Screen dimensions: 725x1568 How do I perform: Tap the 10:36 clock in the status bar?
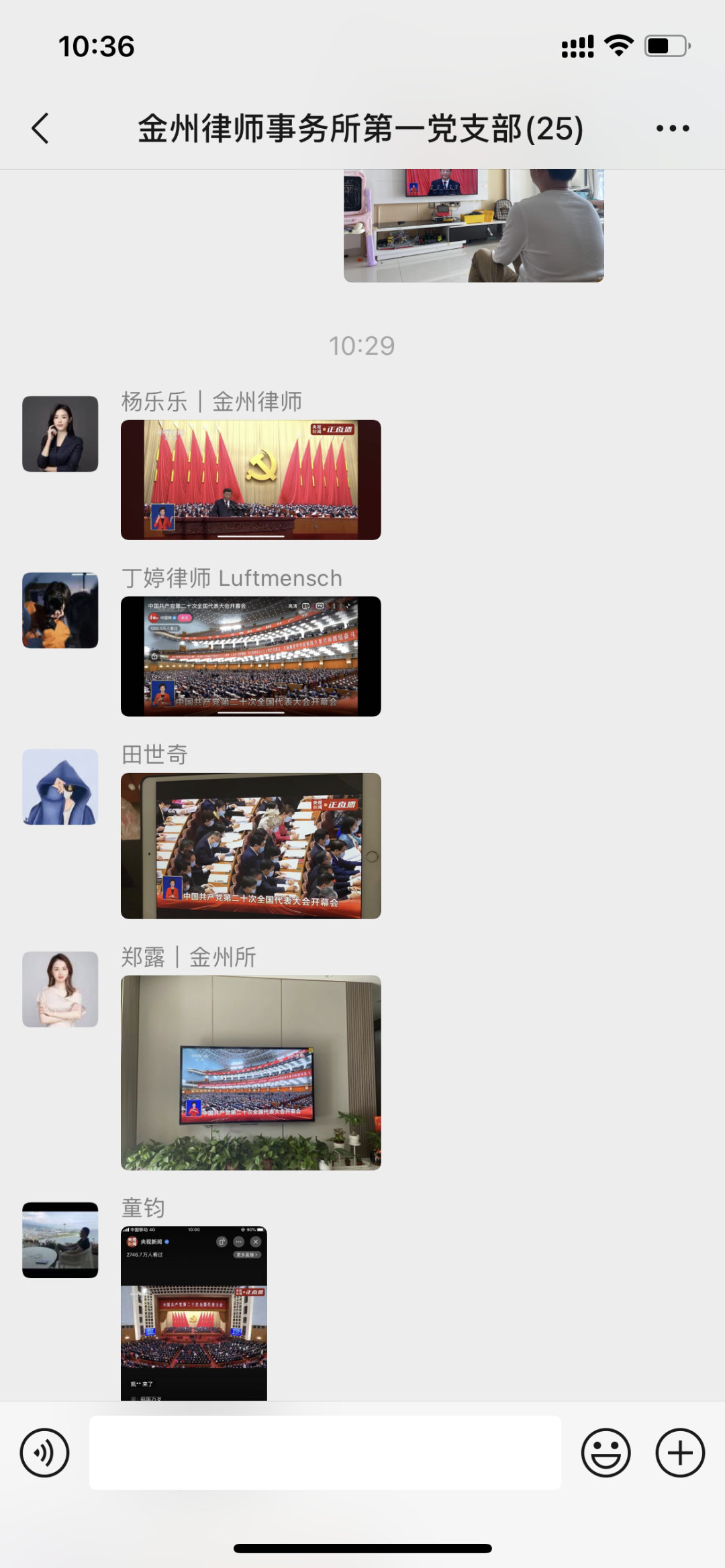click(94, 46)
